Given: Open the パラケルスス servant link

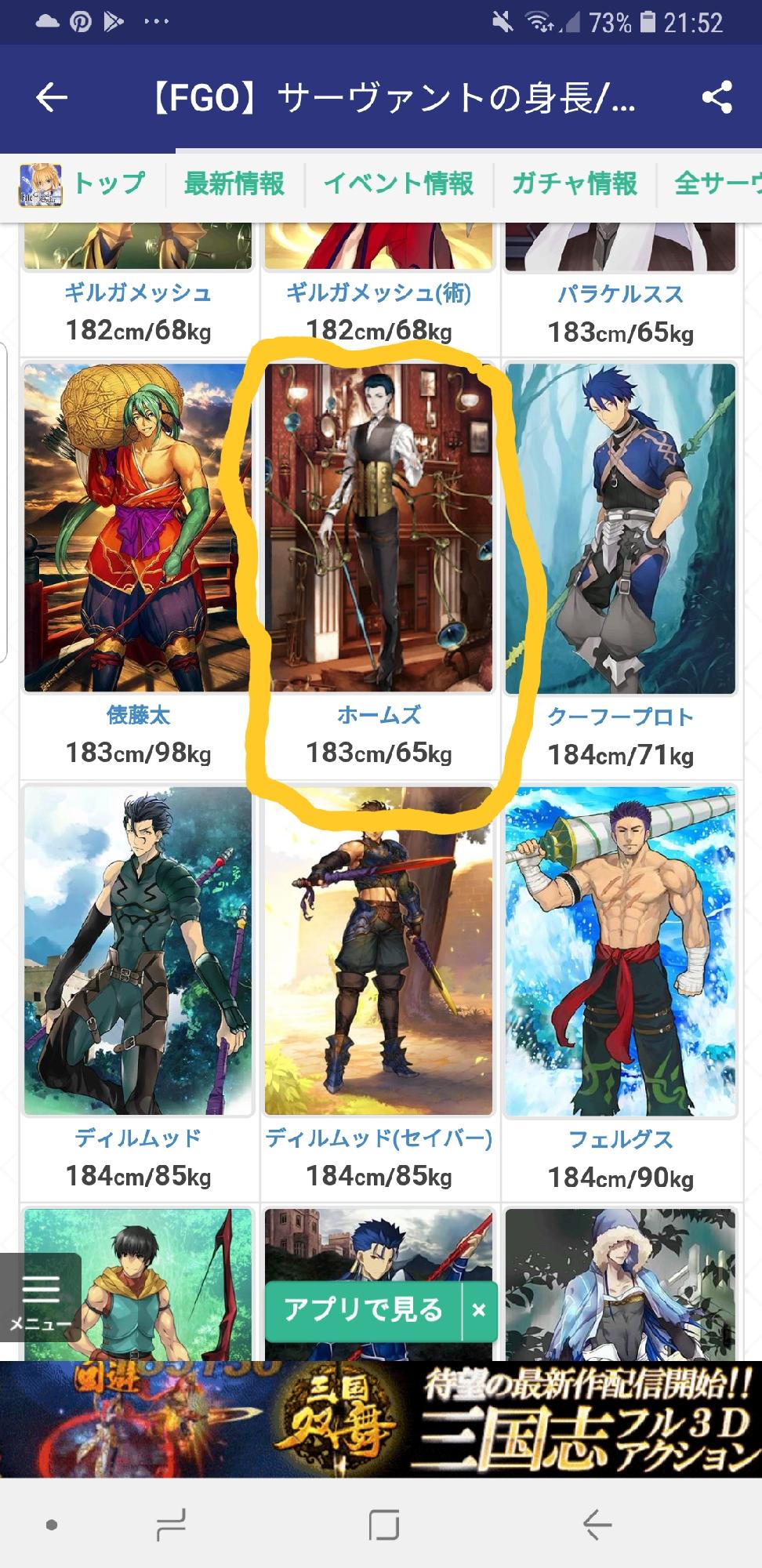Looking at the screenshot, I should point(620,294).
